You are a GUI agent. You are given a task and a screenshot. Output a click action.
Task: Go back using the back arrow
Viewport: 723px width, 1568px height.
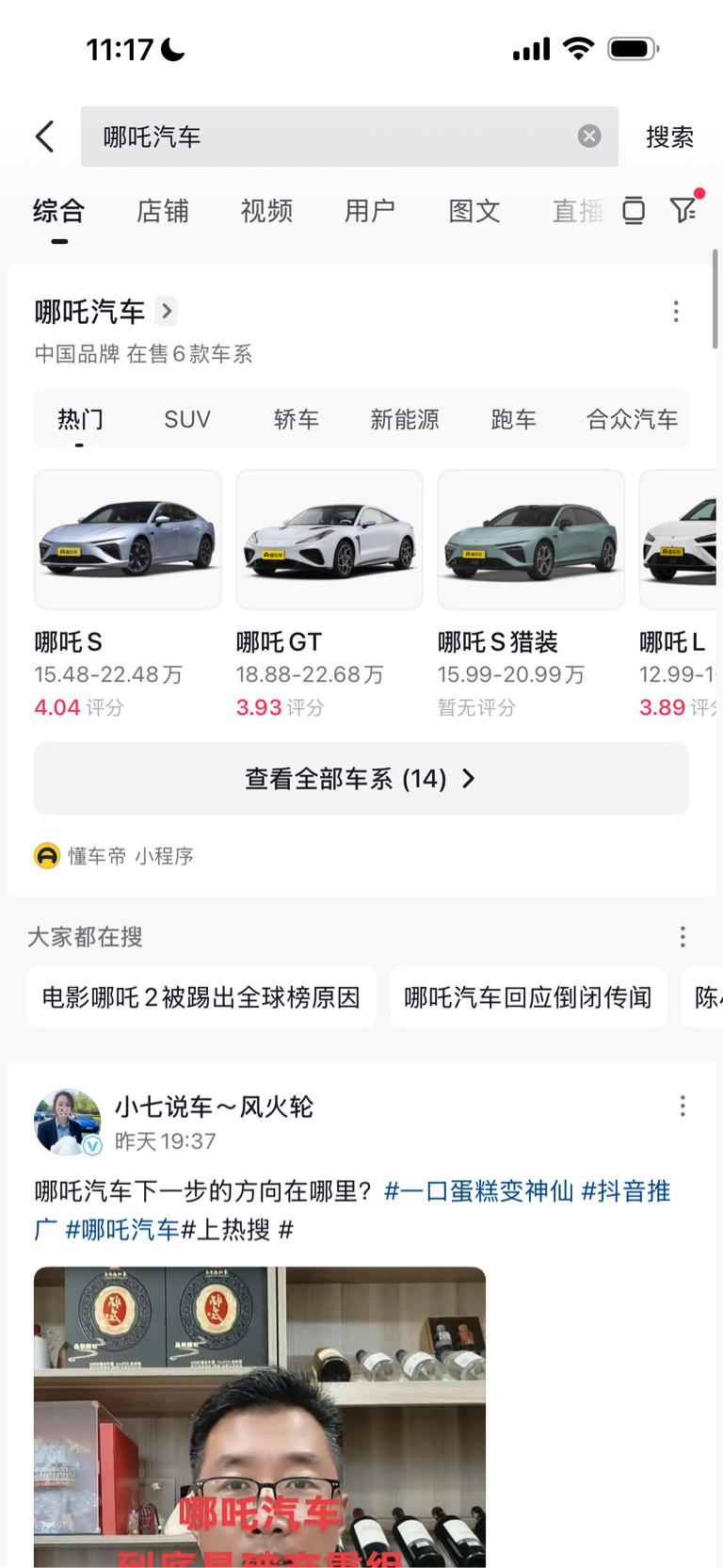pyautogui.click(x=44, y=137)
